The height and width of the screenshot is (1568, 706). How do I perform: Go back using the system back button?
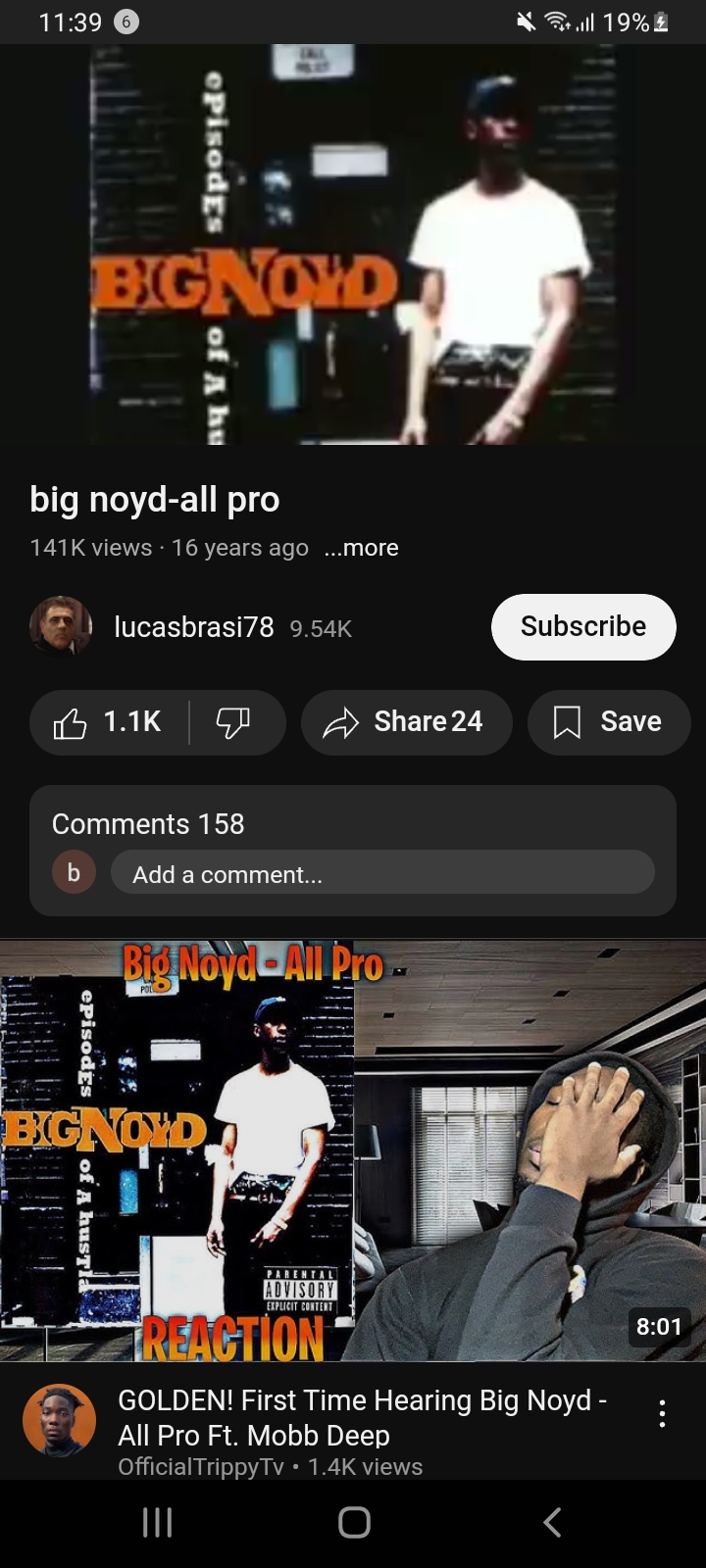pos(552,1522)
